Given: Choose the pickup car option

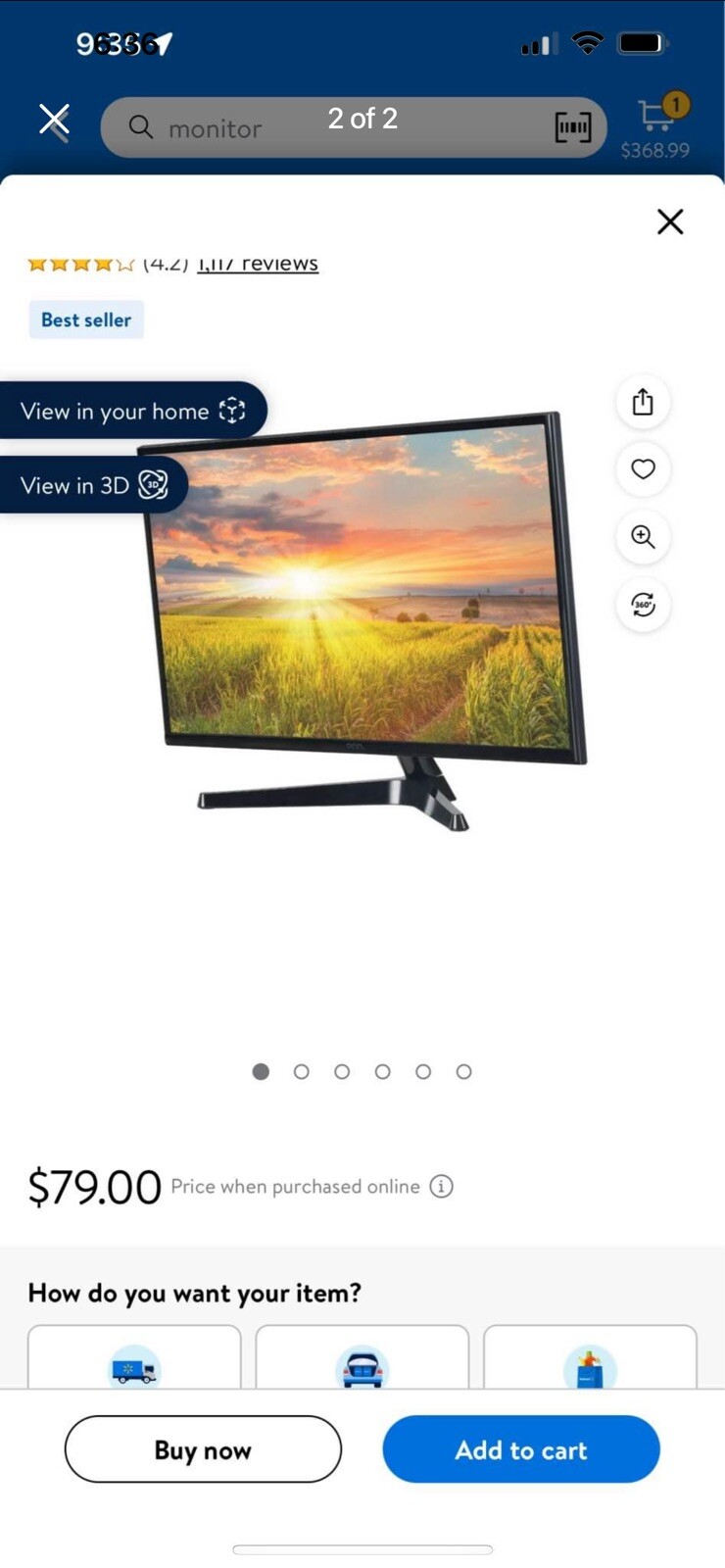Looking at the screenshot, I should [x=362, y=1362].
